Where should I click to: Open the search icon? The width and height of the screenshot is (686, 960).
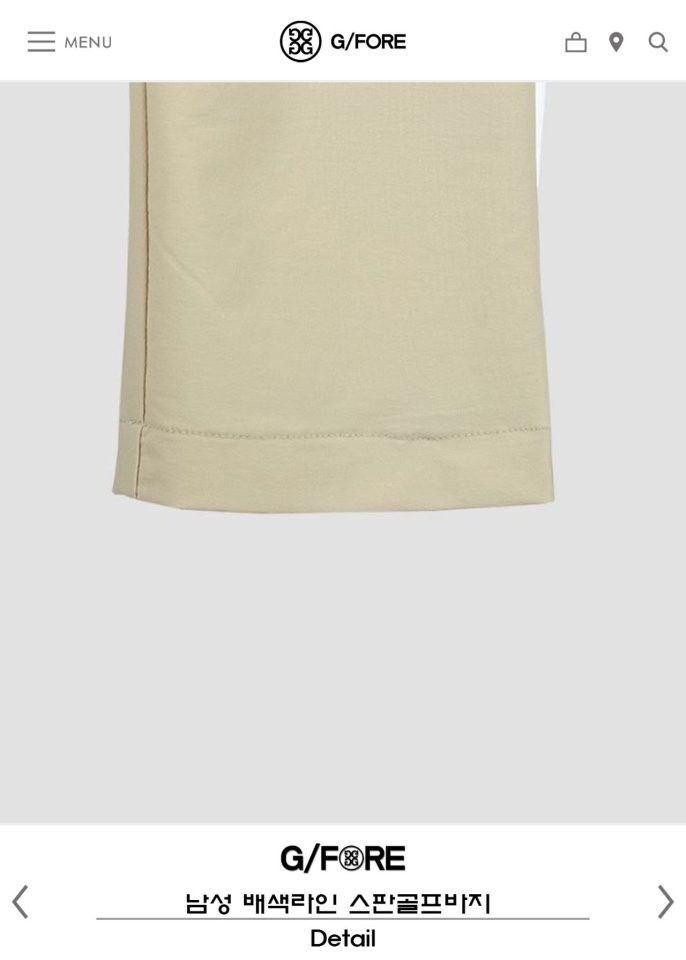(658, 42)
